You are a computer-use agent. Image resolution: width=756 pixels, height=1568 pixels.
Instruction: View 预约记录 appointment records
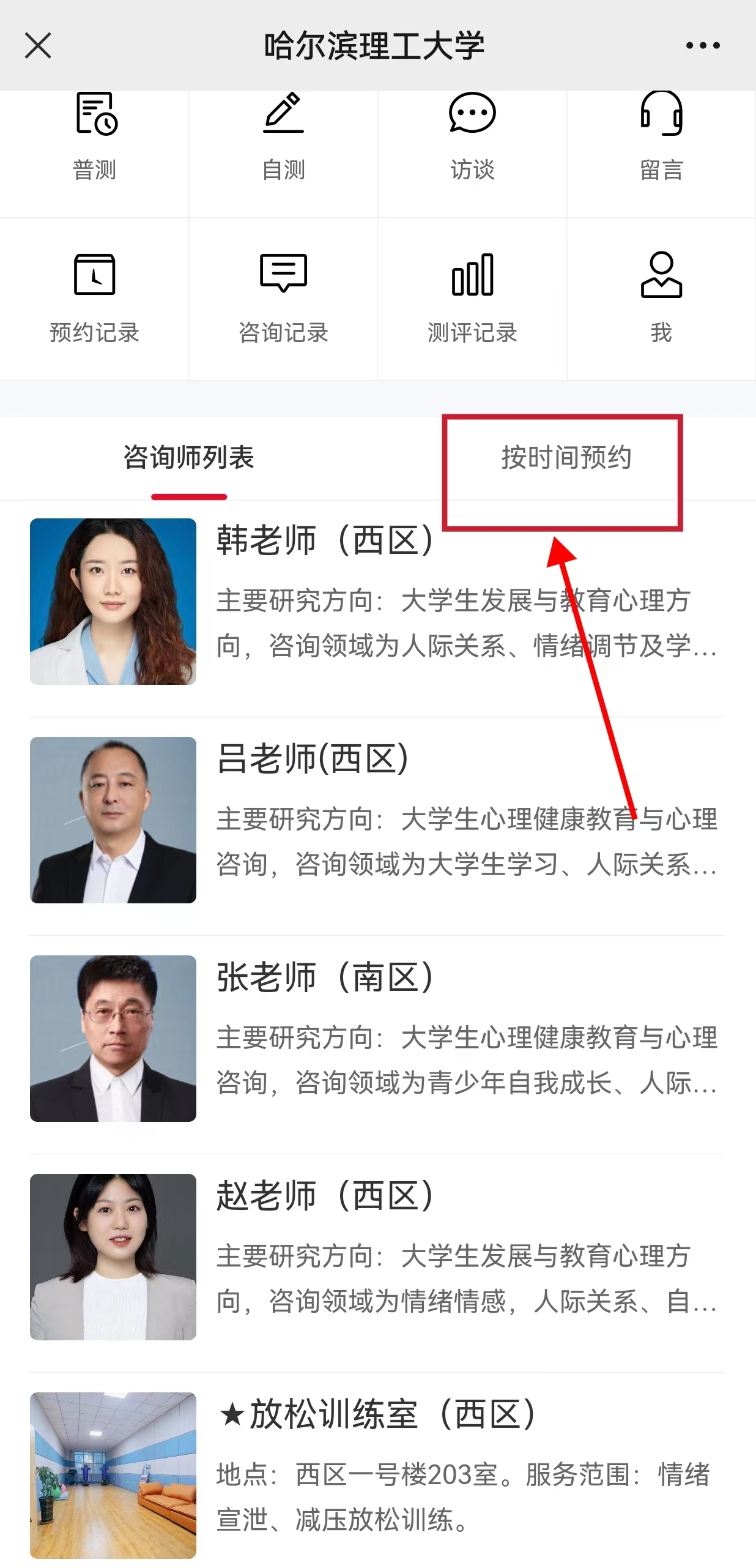[x=94, y=298]
